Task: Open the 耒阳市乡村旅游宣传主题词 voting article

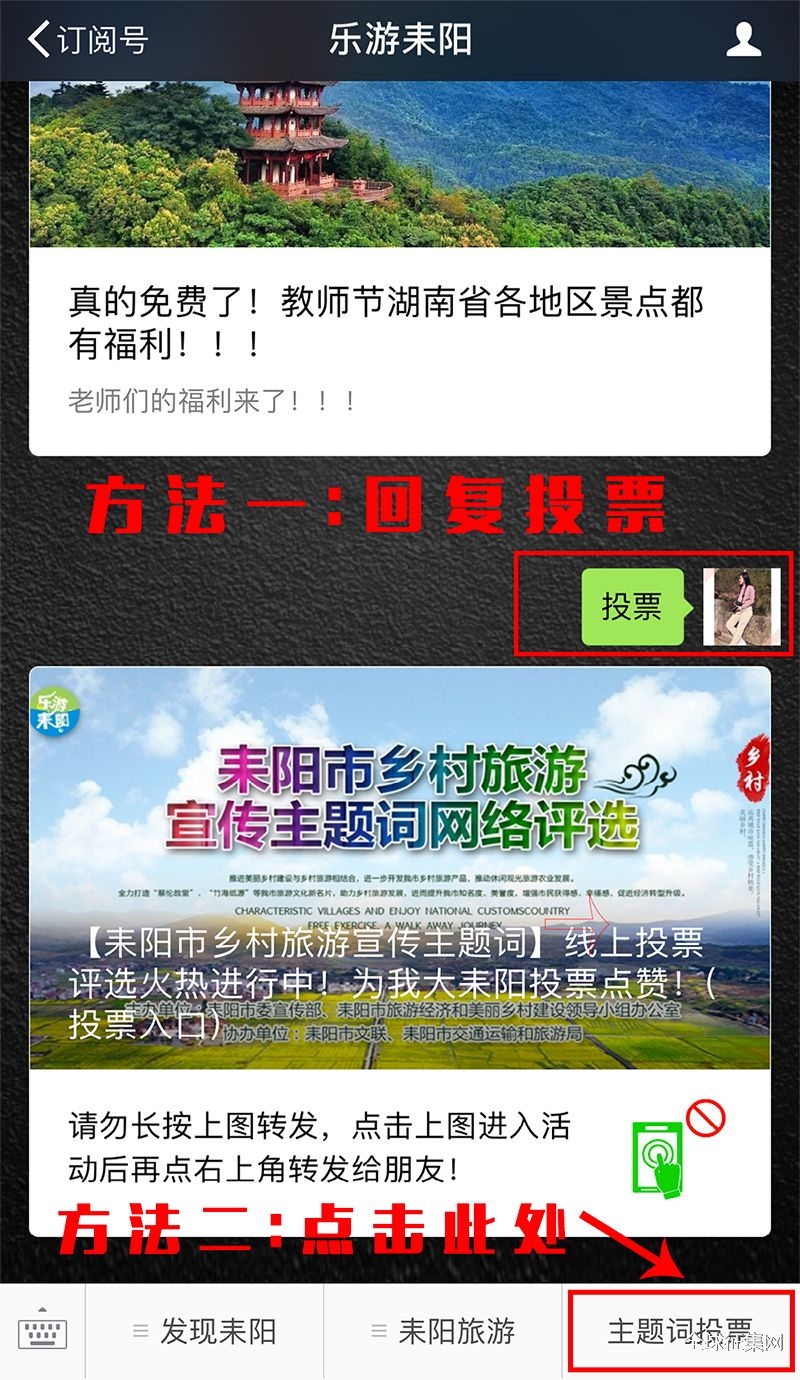Action: pos(400,868)
